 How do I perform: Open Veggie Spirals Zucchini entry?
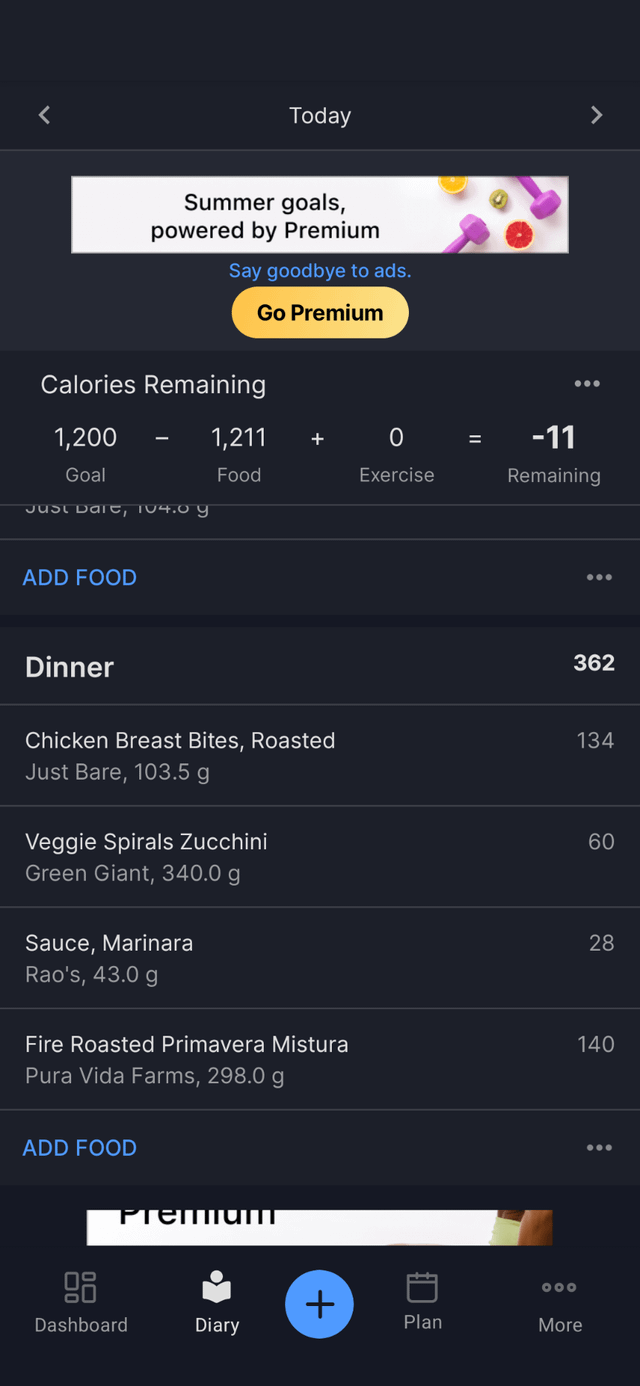[320, 857]
